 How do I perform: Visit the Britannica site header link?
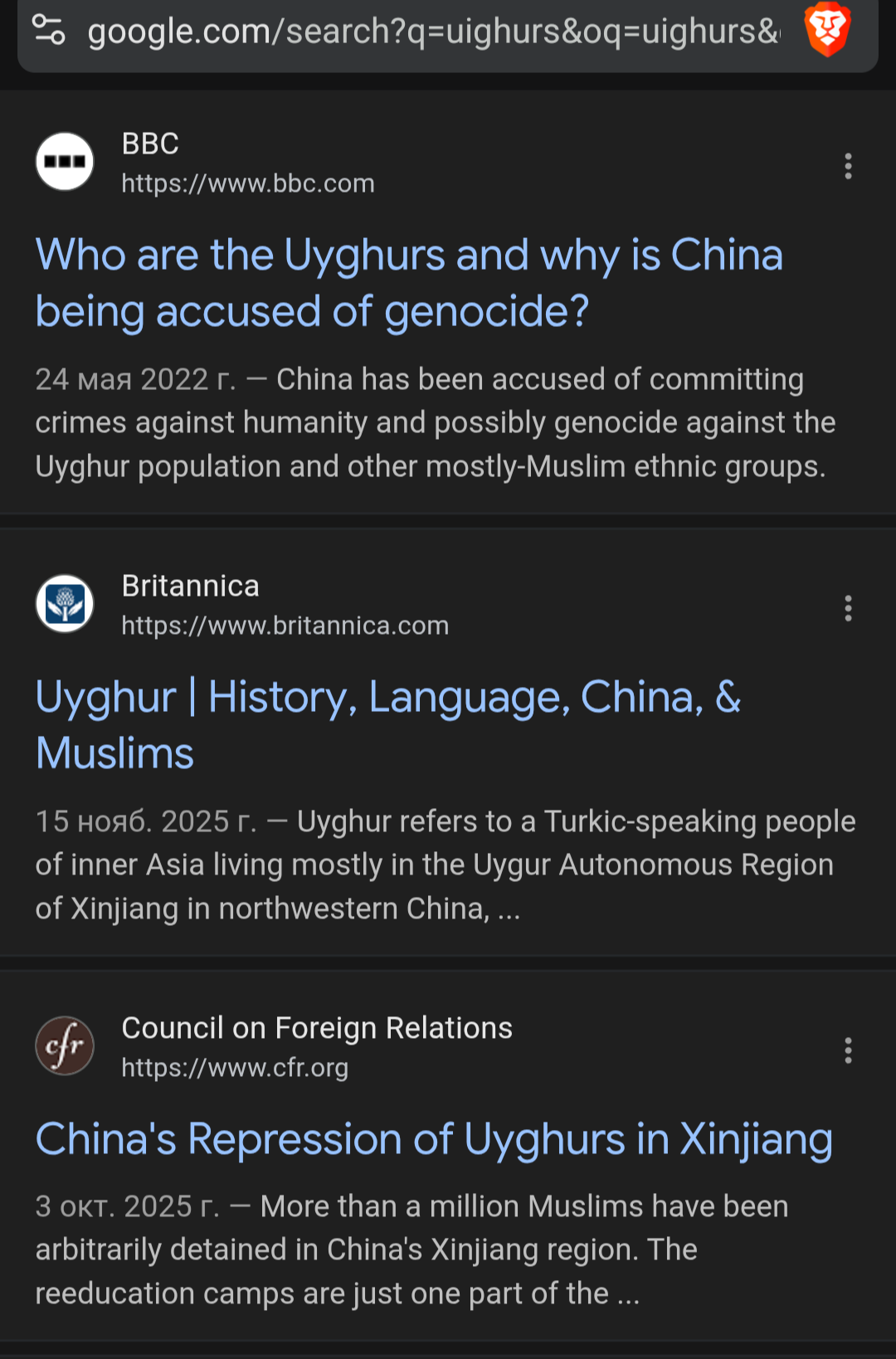point(284,605)
